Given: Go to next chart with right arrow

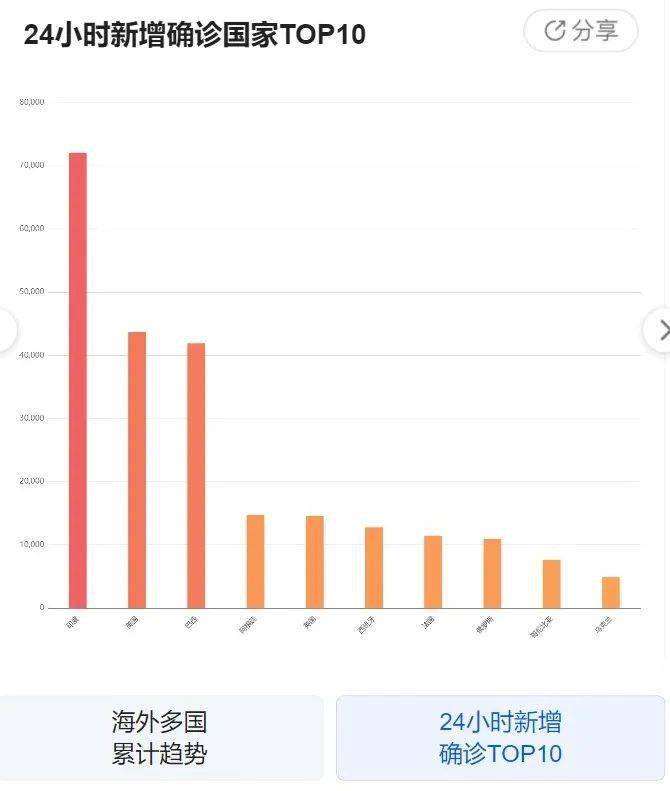Looking at the screenshot, I should click(660, 330).
